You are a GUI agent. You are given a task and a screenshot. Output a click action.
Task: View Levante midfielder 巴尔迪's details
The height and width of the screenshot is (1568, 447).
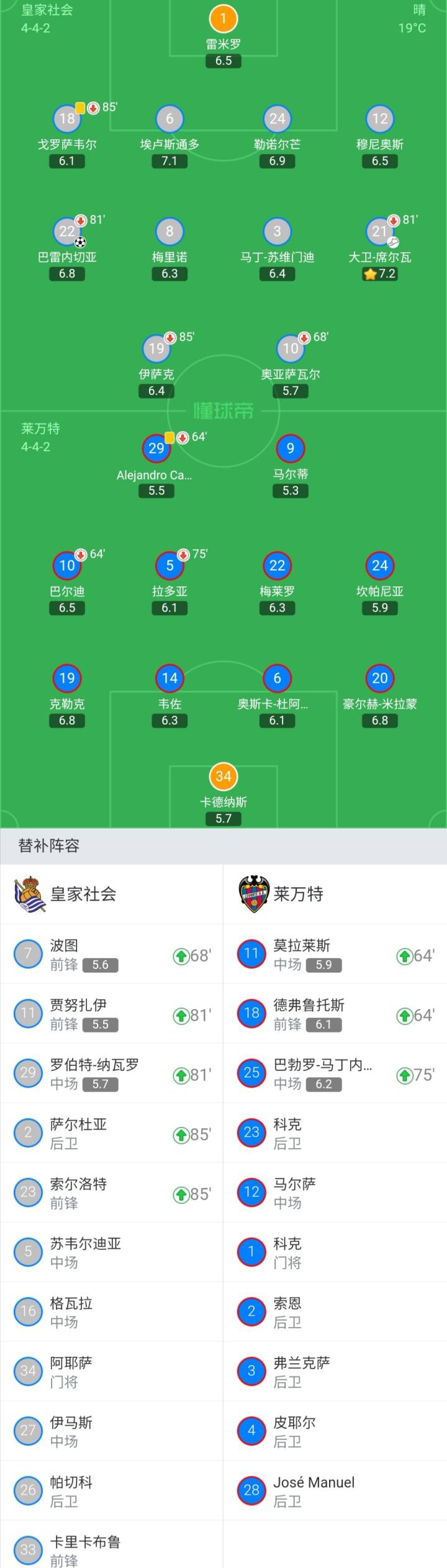click(x=67, y=583)
